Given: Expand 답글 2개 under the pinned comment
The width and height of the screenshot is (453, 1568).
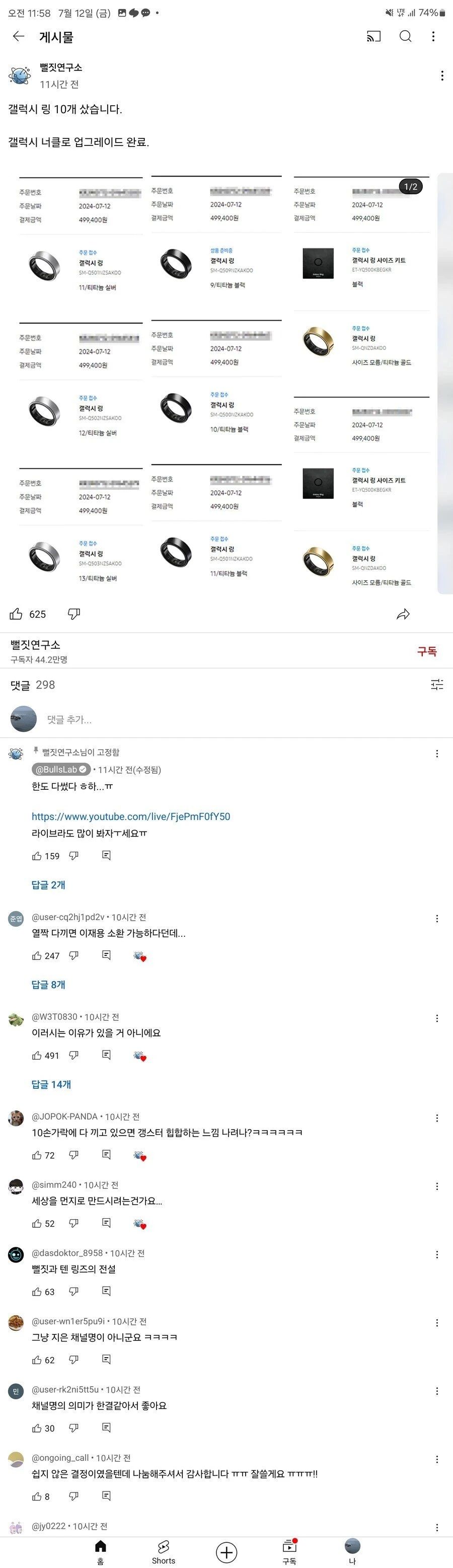Looking at the screenshot, I should pyautogui.click(x=48, y=884).
